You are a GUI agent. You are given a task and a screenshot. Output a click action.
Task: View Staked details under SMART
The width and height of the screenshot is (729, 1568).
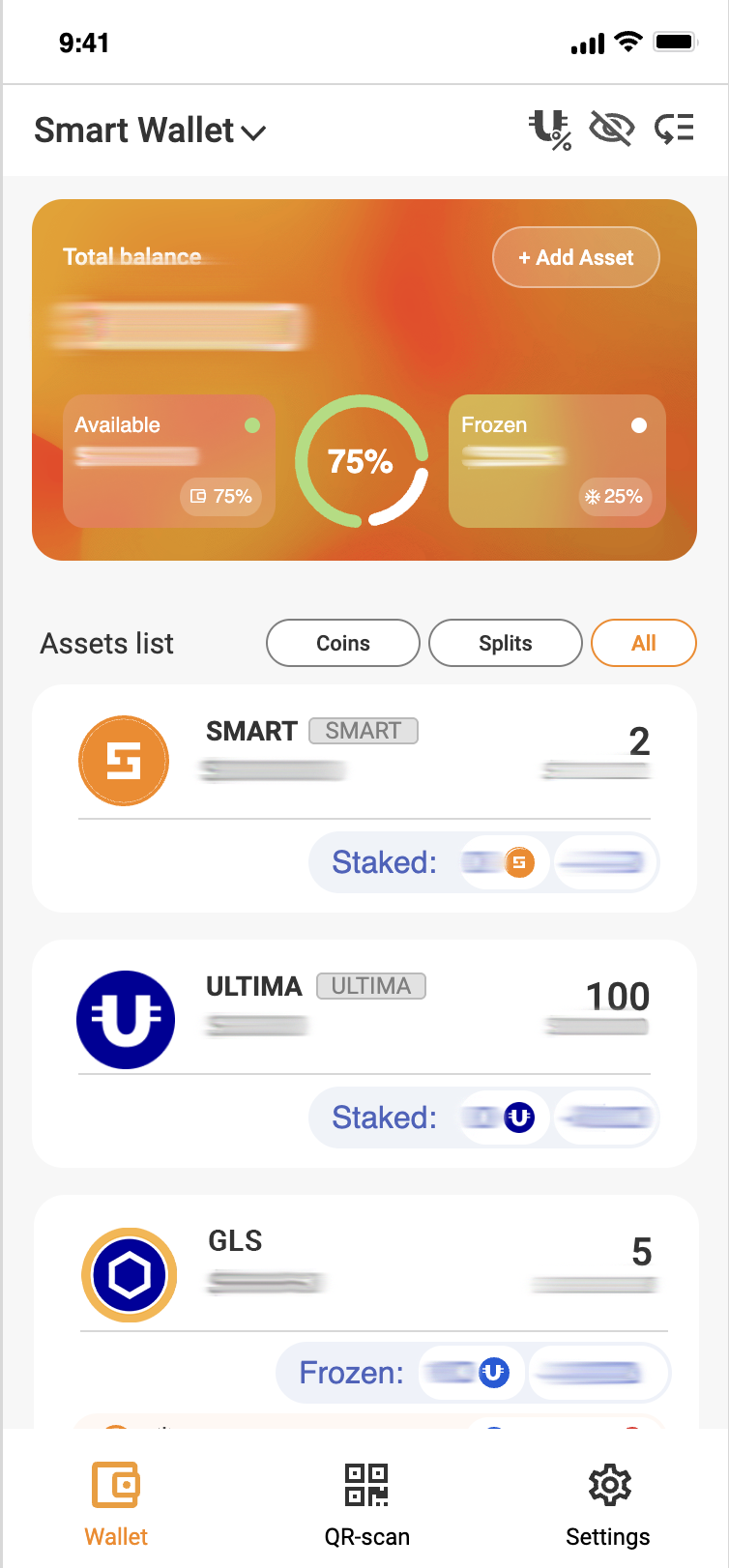483,862
